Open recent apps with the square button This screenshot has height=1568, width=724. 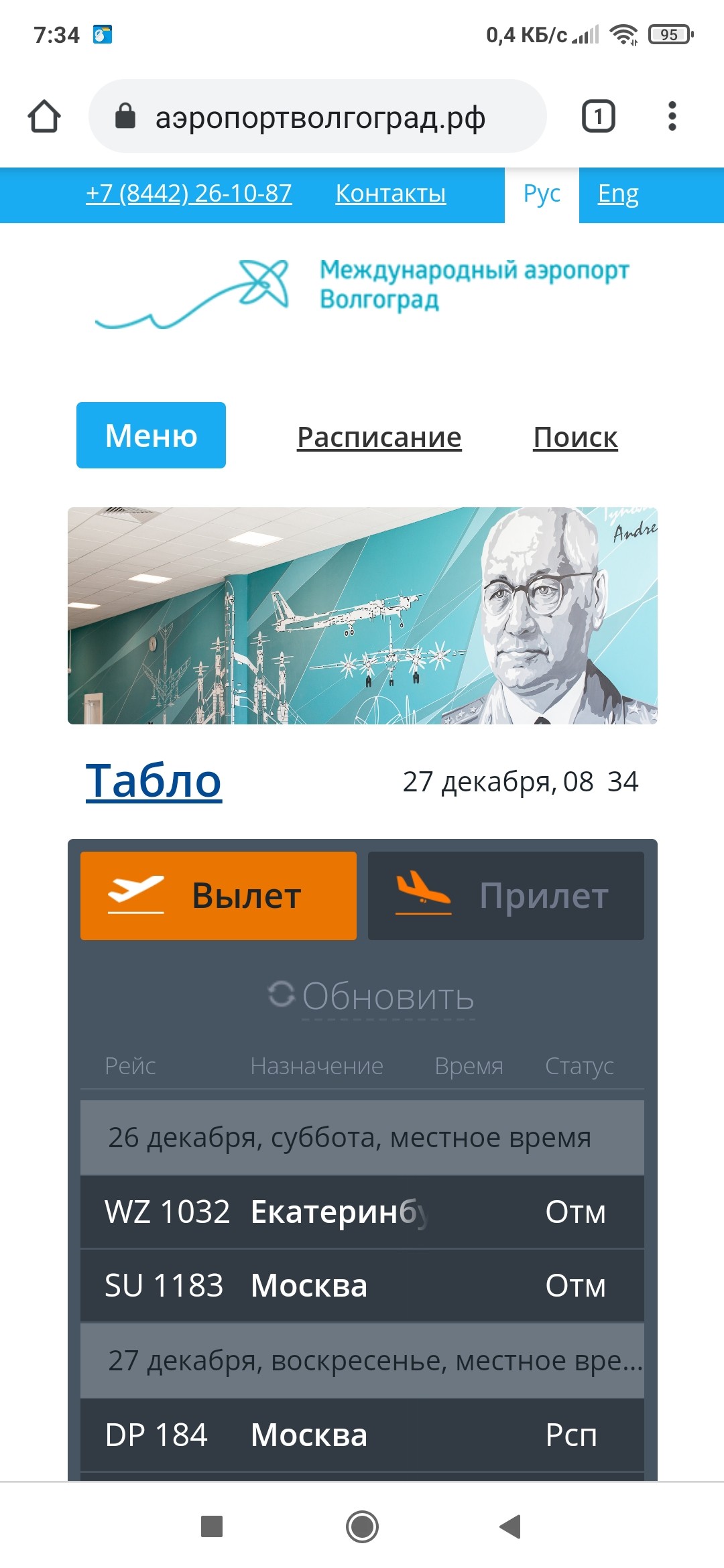[x=212, y=1527]
